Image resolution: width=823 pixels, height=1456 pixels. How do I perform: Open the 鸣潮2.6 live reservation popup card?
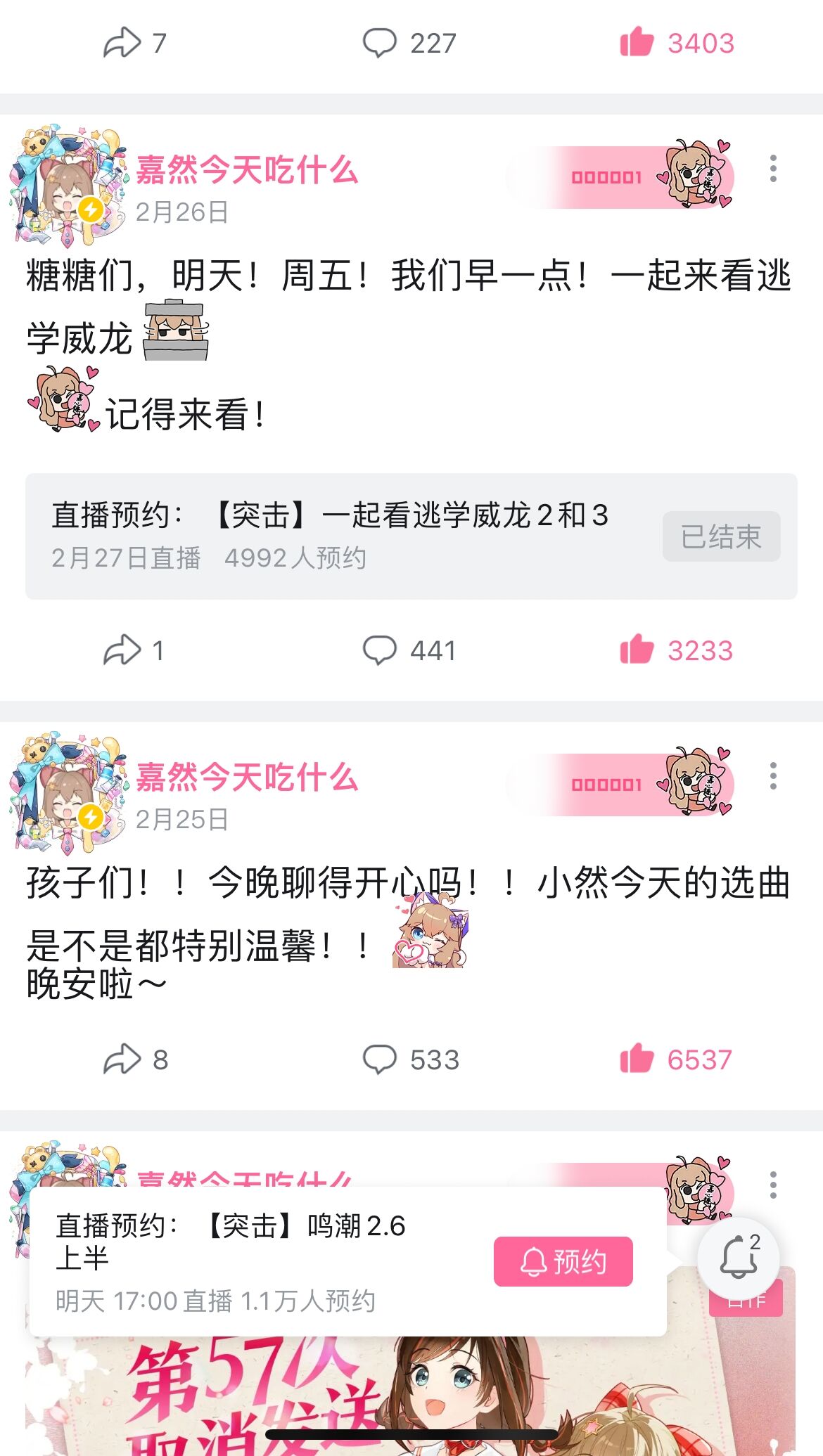[347, 1261]
